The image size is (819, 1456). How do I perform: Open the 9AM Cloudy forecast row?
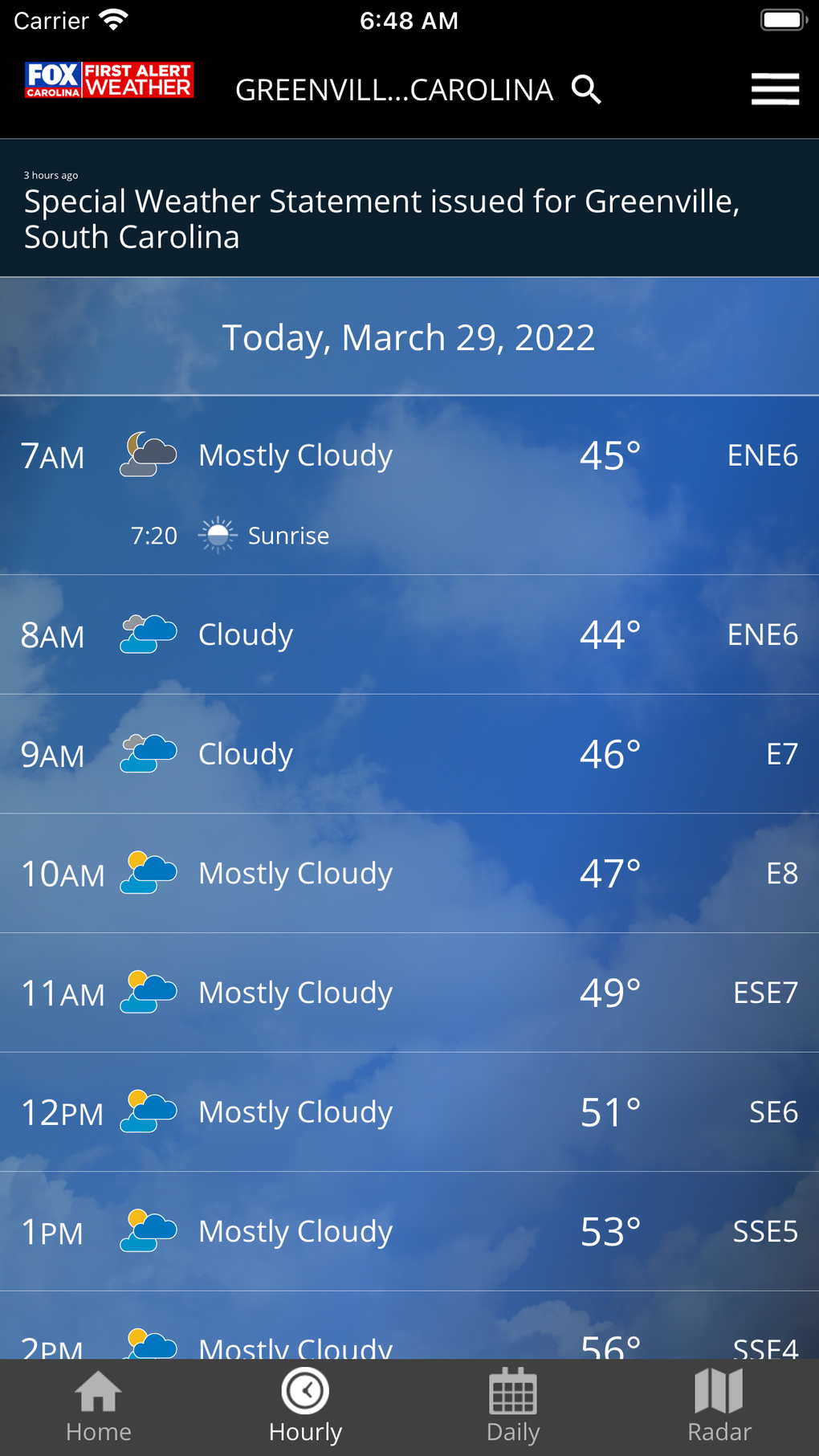pos(409,754)
